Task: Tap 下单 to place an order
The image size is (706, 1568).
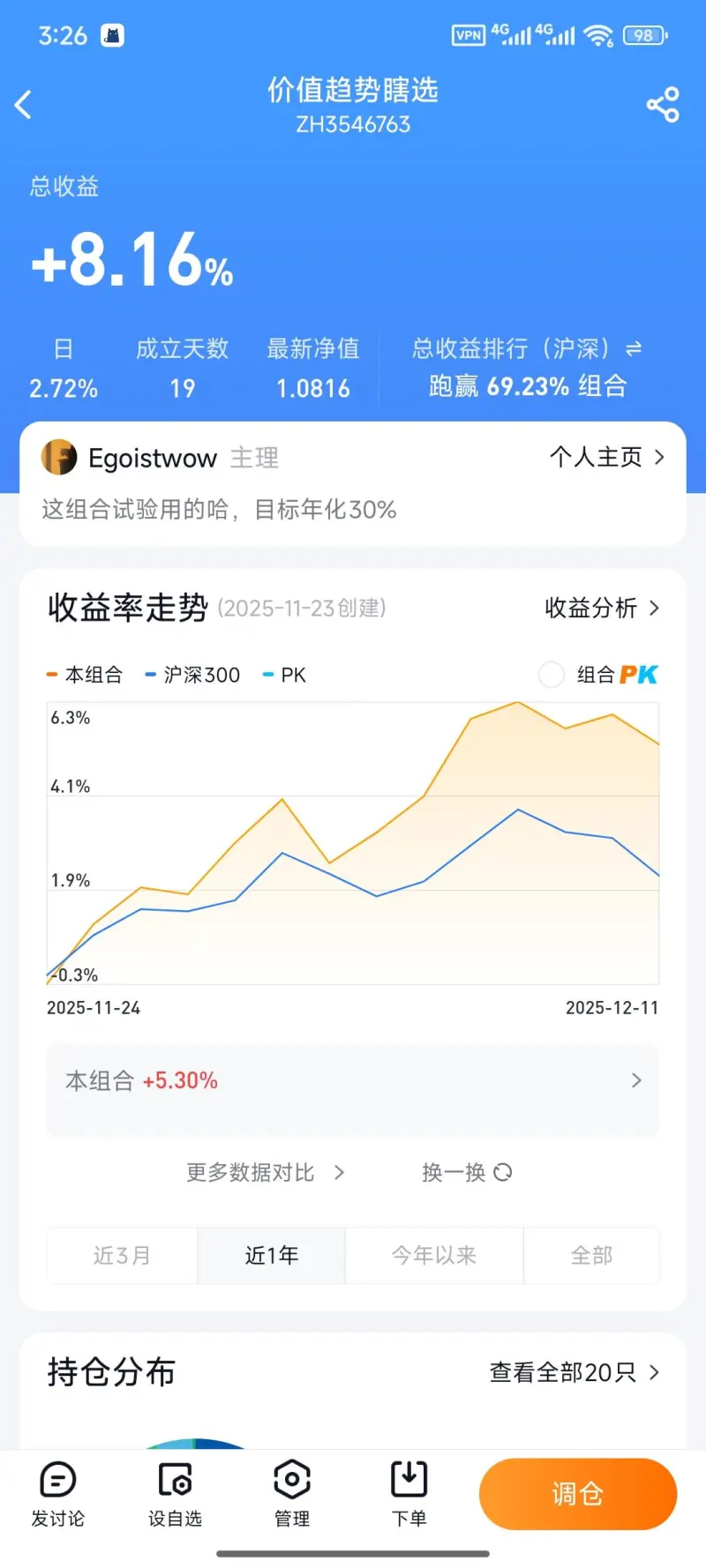Action: [x=409, y=1493]
